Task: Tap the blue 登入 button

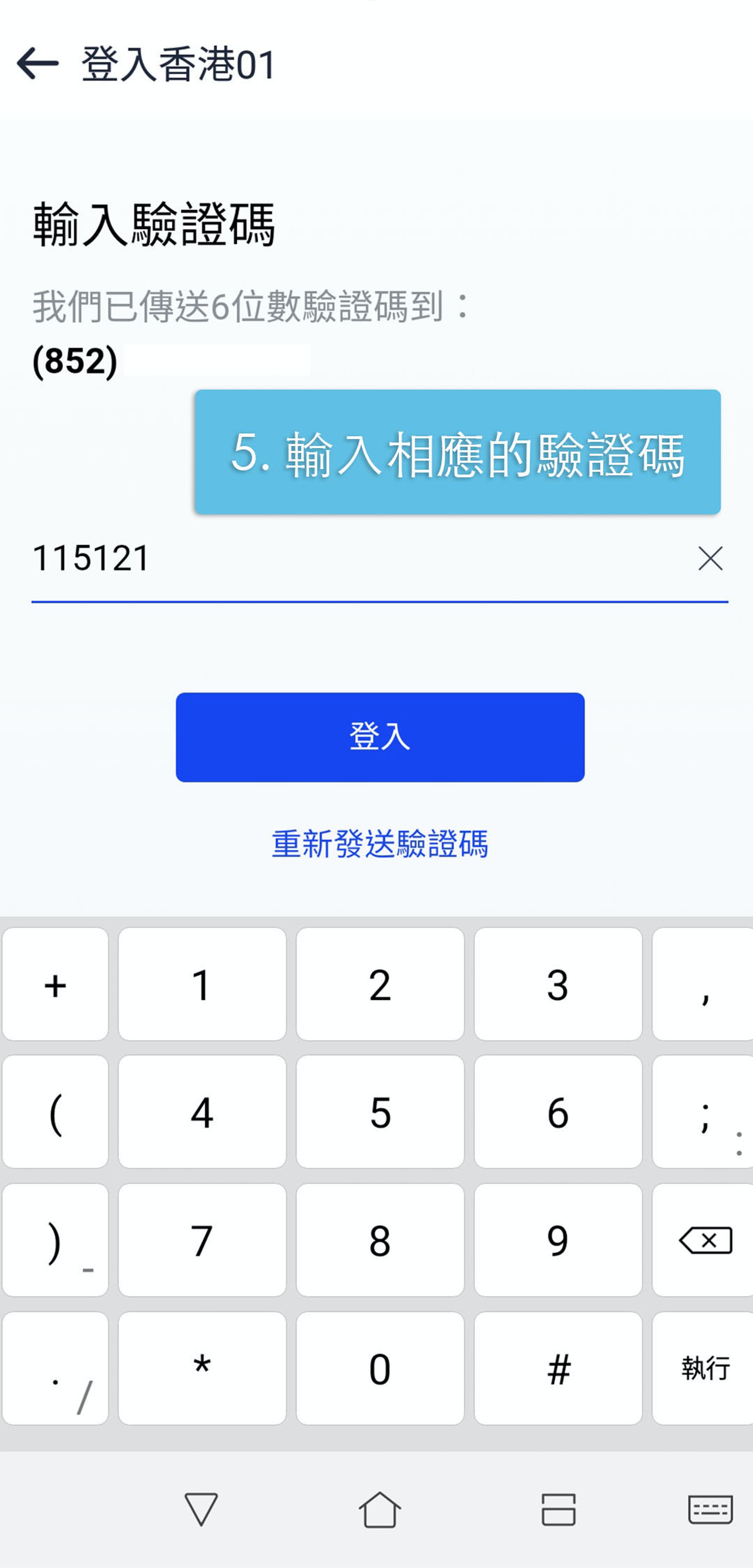Action: coord(380,737)
